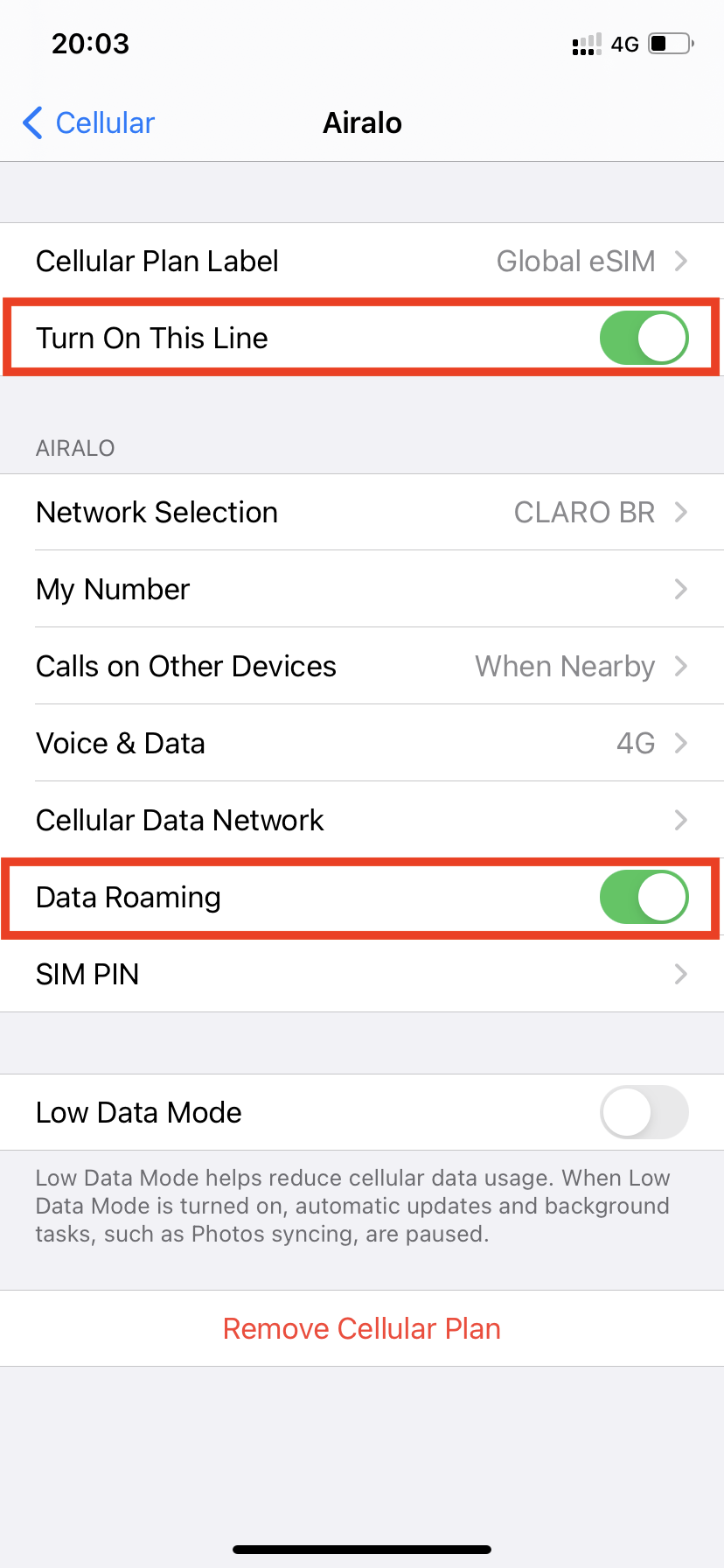Enable Low Data Mode
Image resolution: width=724 pixels, height=1568 pixels.
644,1112
